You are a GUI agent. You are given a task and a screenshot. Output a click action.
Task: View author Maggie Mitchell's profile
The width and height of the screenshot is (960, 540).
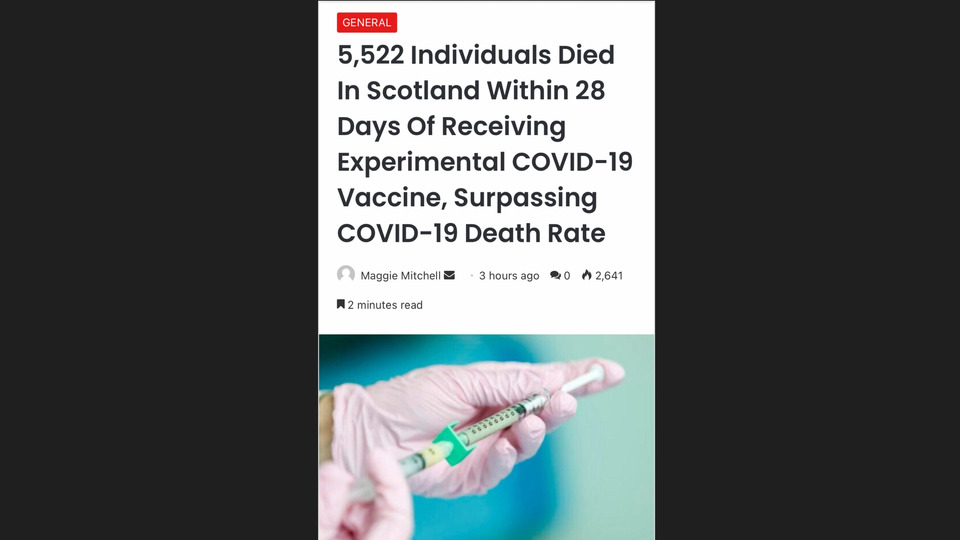coord(400,275)
